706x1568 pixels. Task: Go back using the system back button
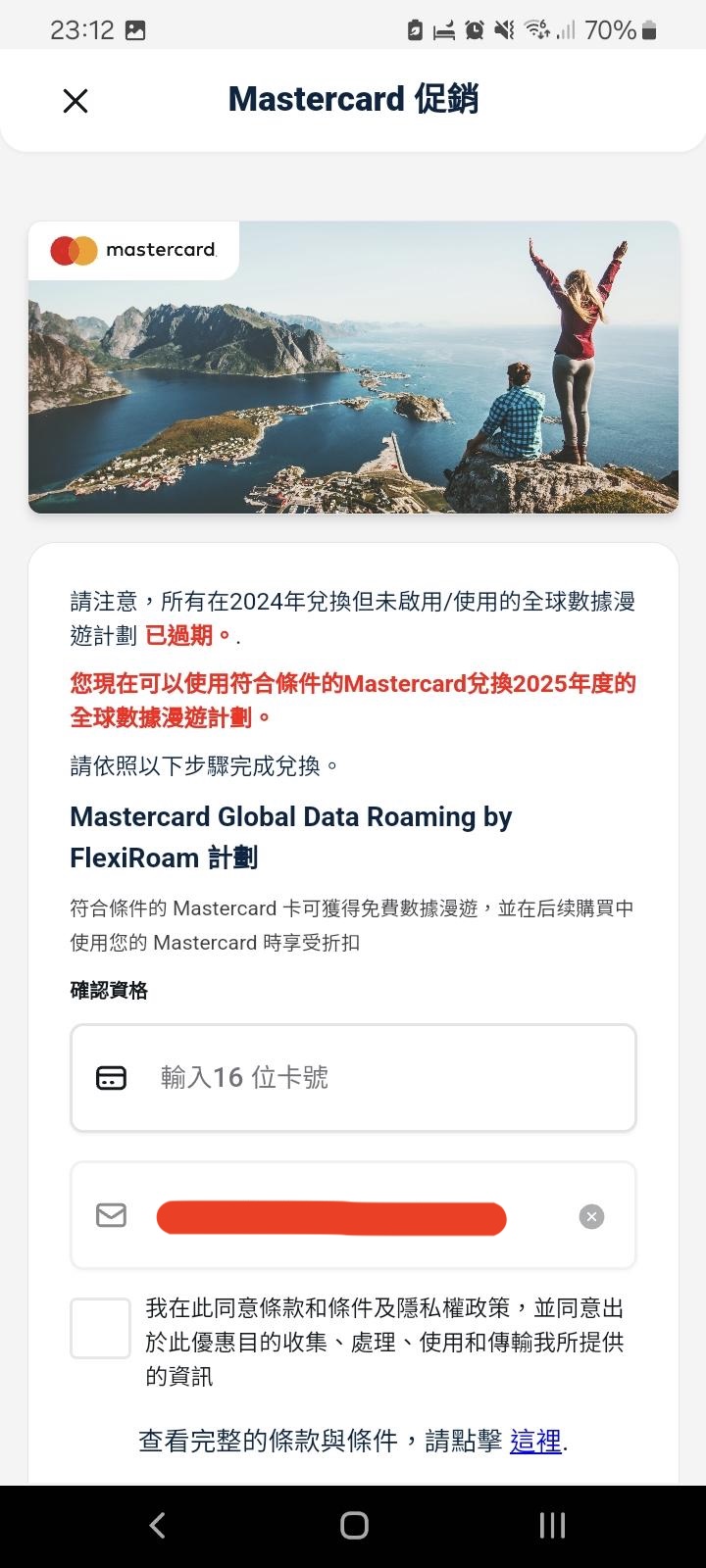click(x=157, y=1525)
